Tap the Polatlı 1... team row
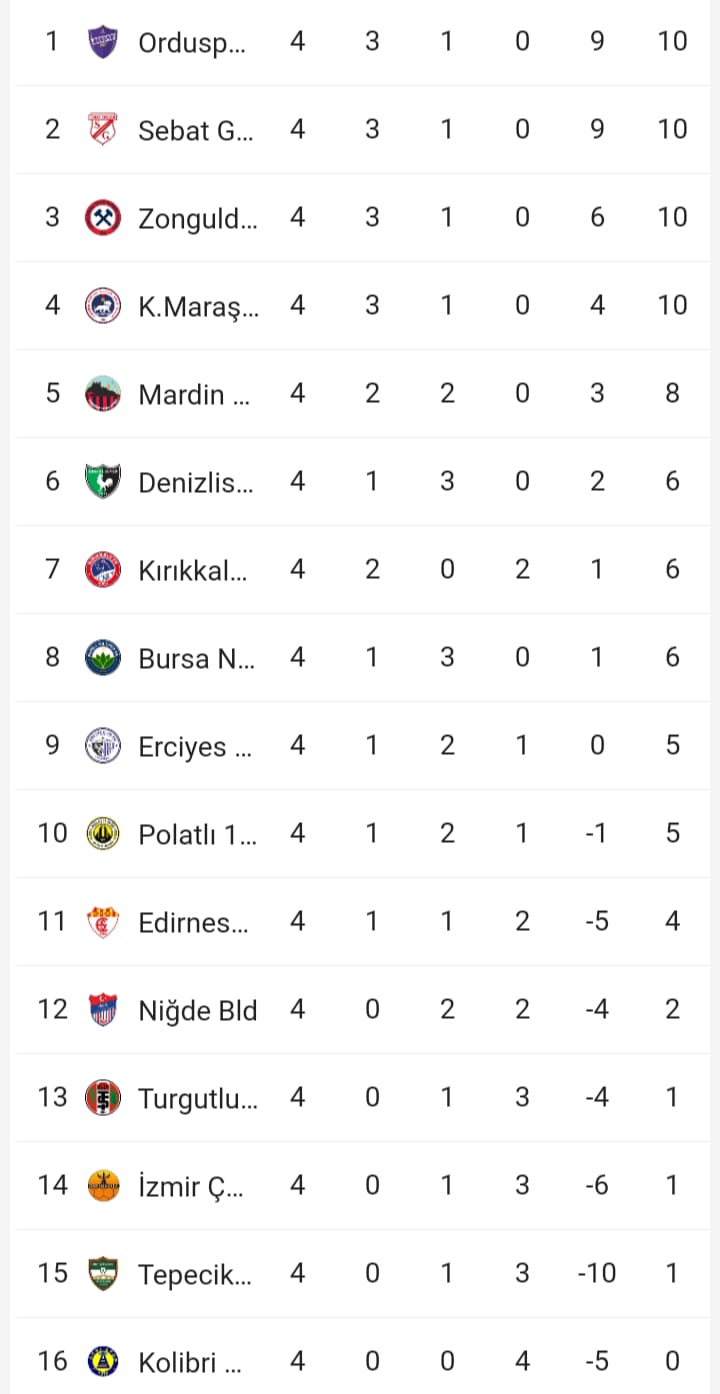This screenshot has width=720, height=1394. 360,834
